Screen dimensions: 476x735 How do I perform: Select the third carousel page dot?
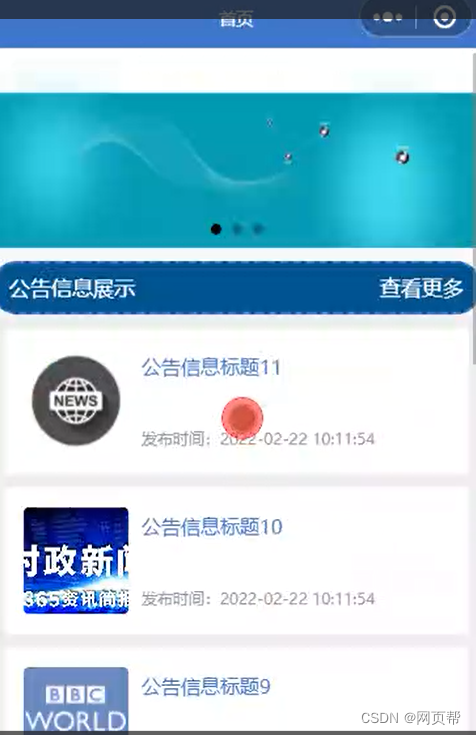tap(258, 229)
